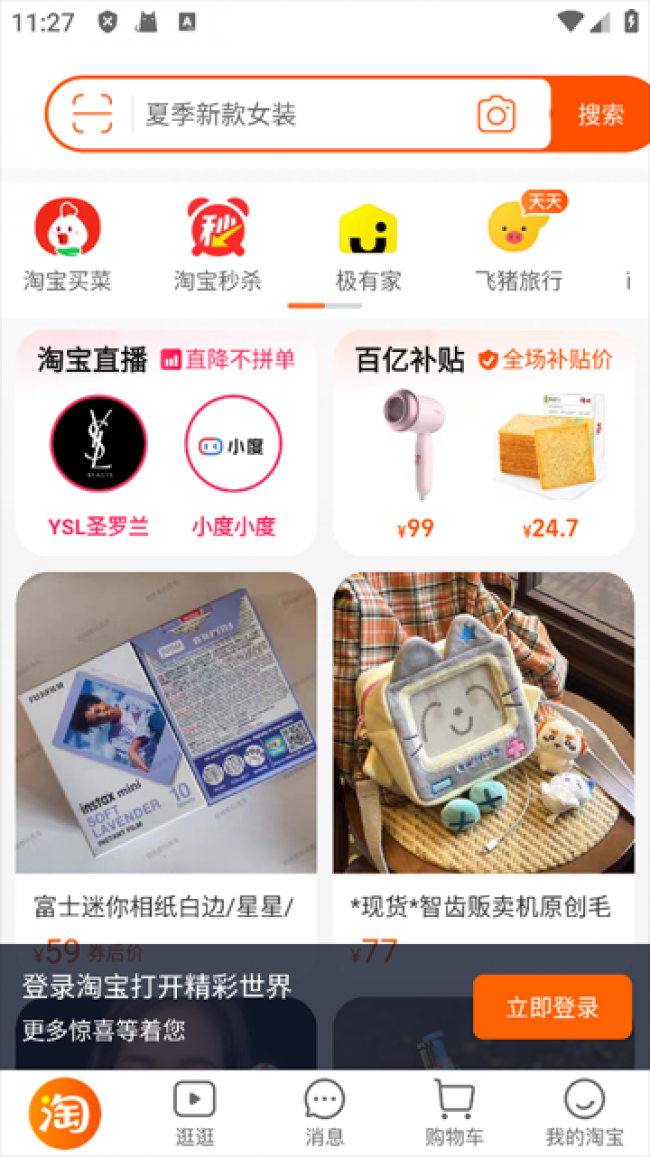The height and width of the screenshot is (1157, 650).
Task: Open 淘宝买菜 shortcut
Action: tap(68, 243)
